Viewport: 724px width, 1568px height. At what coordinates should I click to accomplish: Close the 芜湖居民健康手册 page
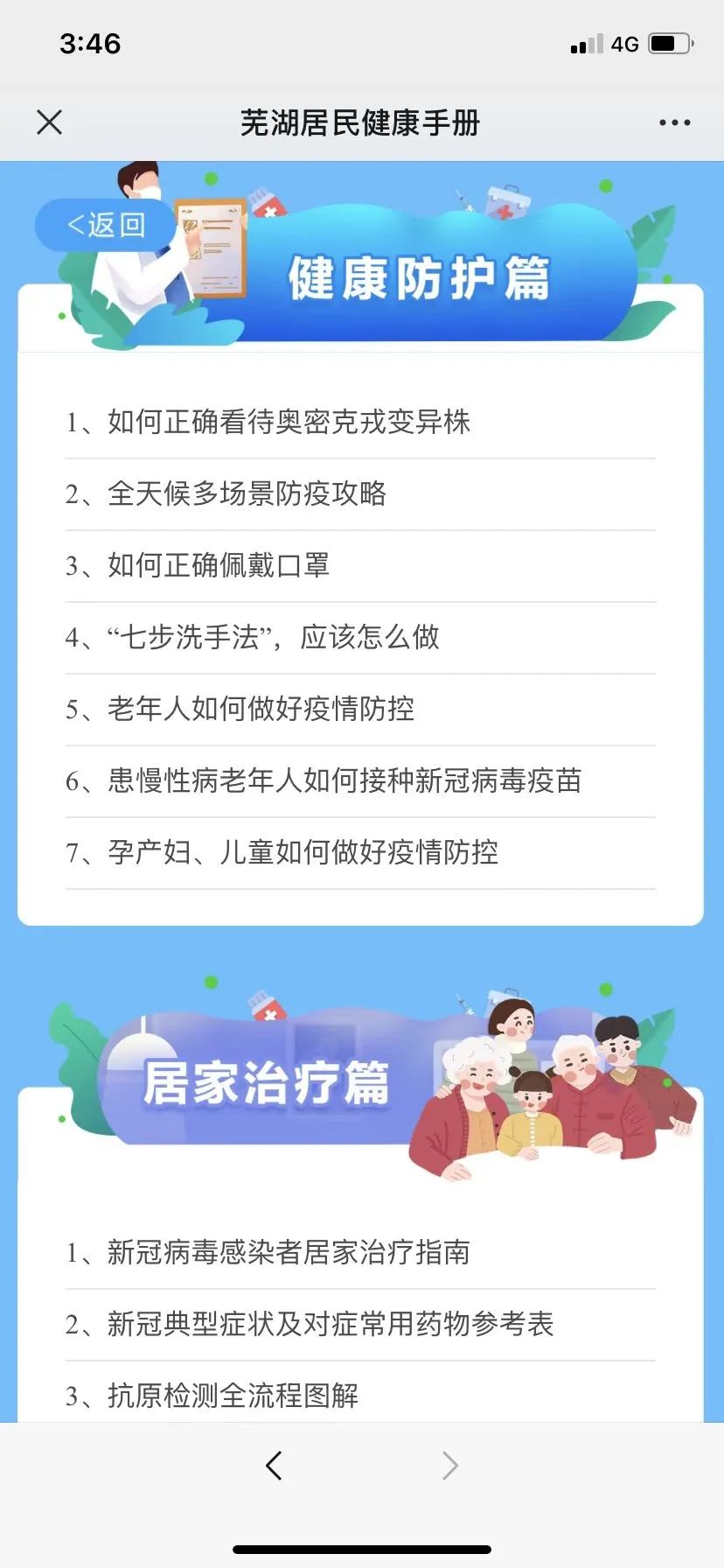tap(50, 122)
